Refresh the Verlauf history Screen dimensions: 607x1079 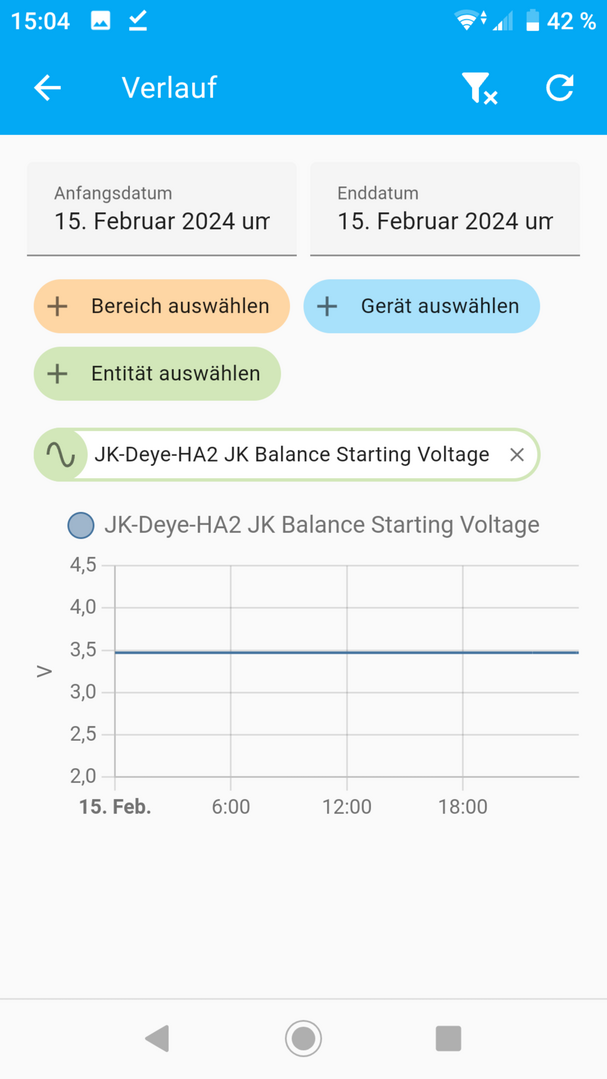point(560,88)
